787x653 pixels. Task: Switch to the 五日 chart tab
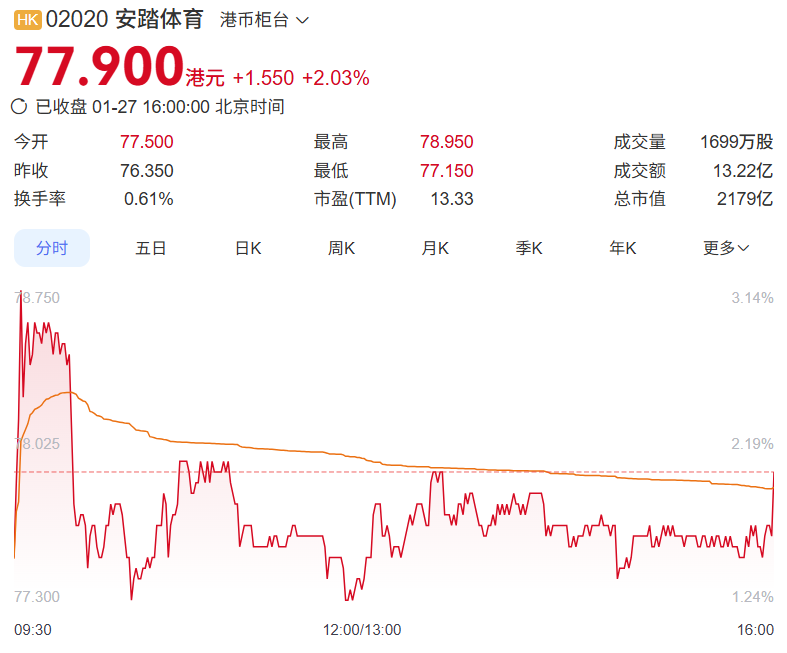point(151,248)
